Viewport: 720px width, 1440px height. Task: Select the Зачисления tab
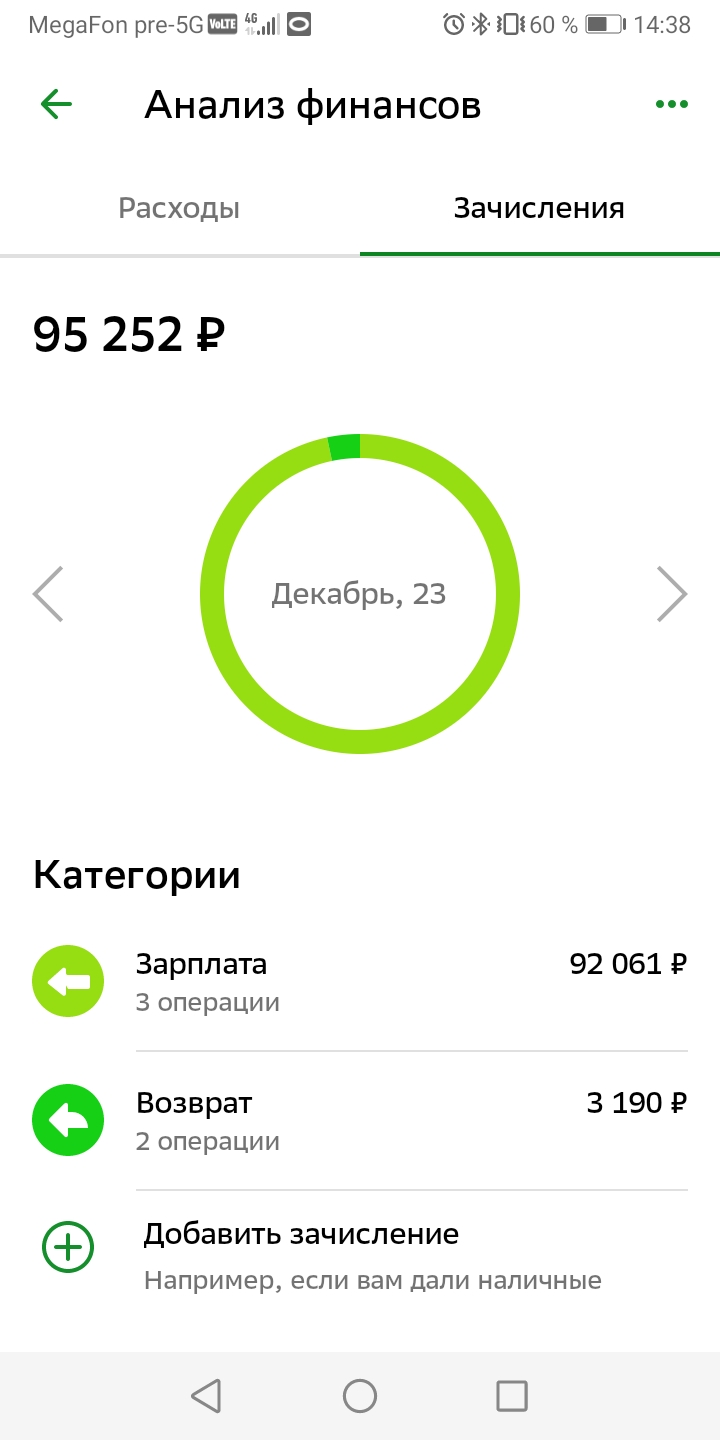(539, 208)
